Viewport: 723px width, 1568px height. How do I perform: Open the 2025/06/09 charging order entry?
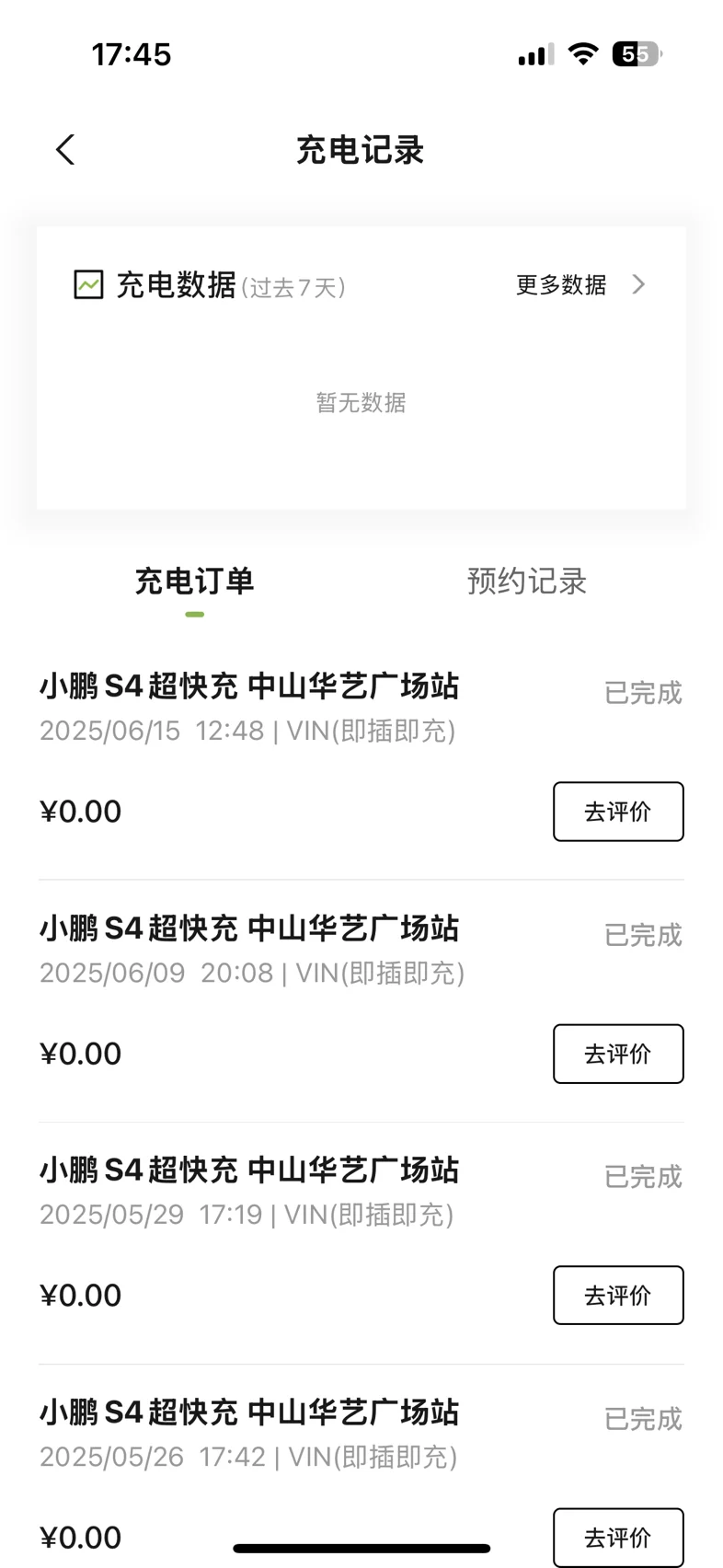361,1001
